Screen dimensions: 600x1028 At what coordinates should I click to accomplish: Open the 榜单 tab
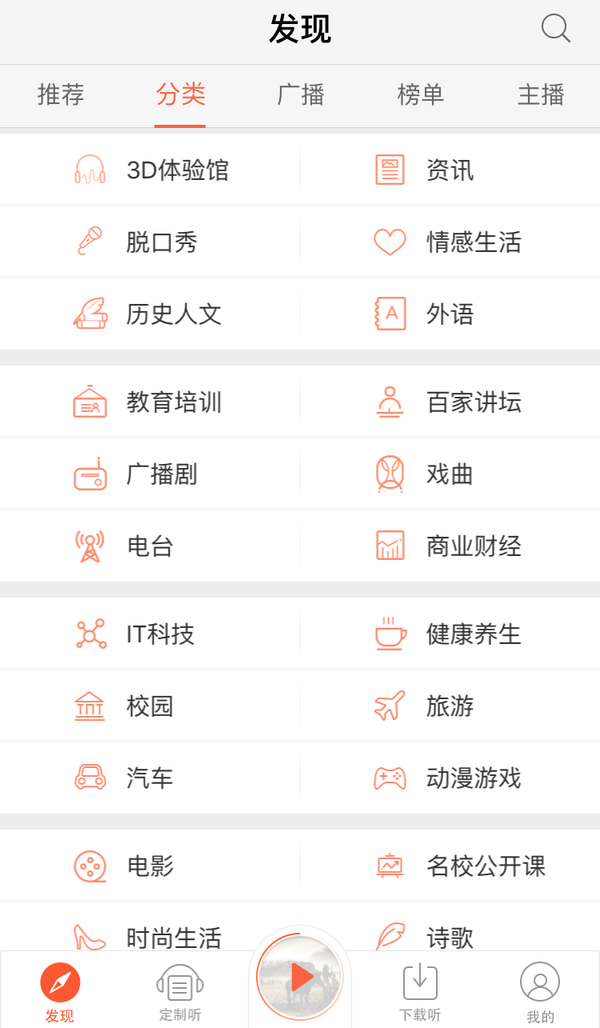[x=420, y=95]
